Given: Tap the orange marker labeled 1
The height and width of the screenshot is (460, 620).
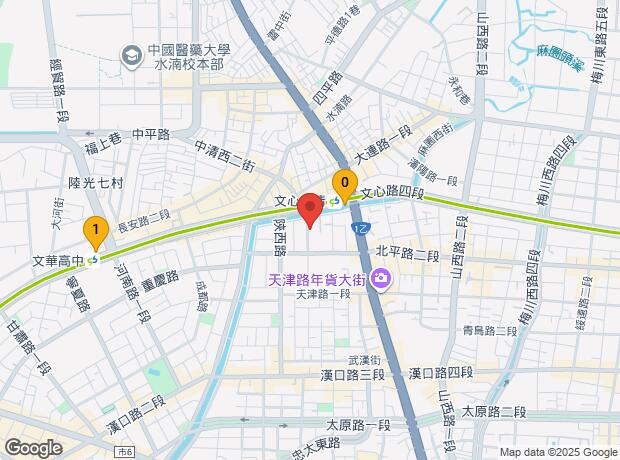Looking at the screenshot, I should (x=95, y=232).
